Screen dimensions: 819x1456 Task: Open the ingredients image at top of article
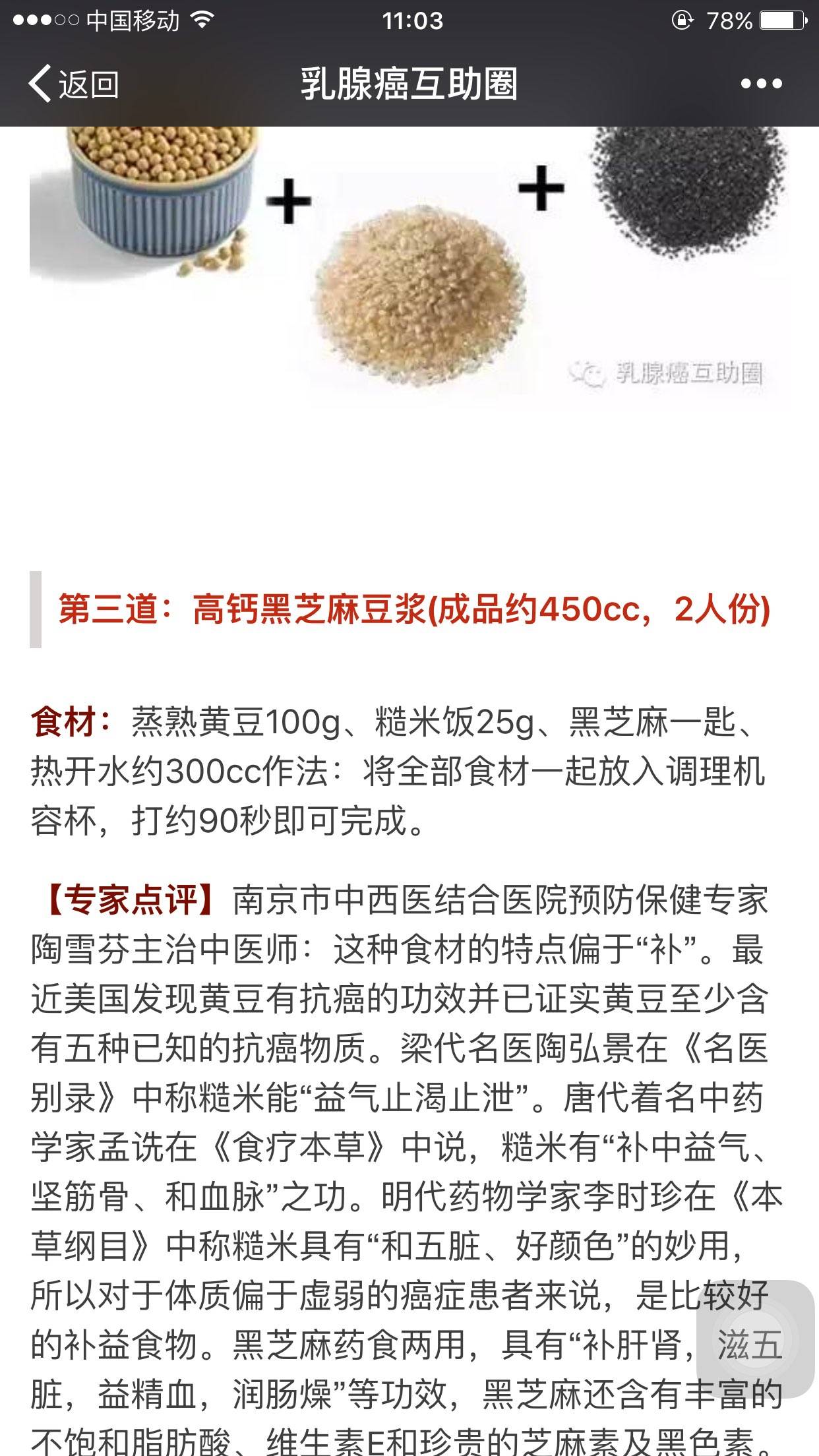409,264
